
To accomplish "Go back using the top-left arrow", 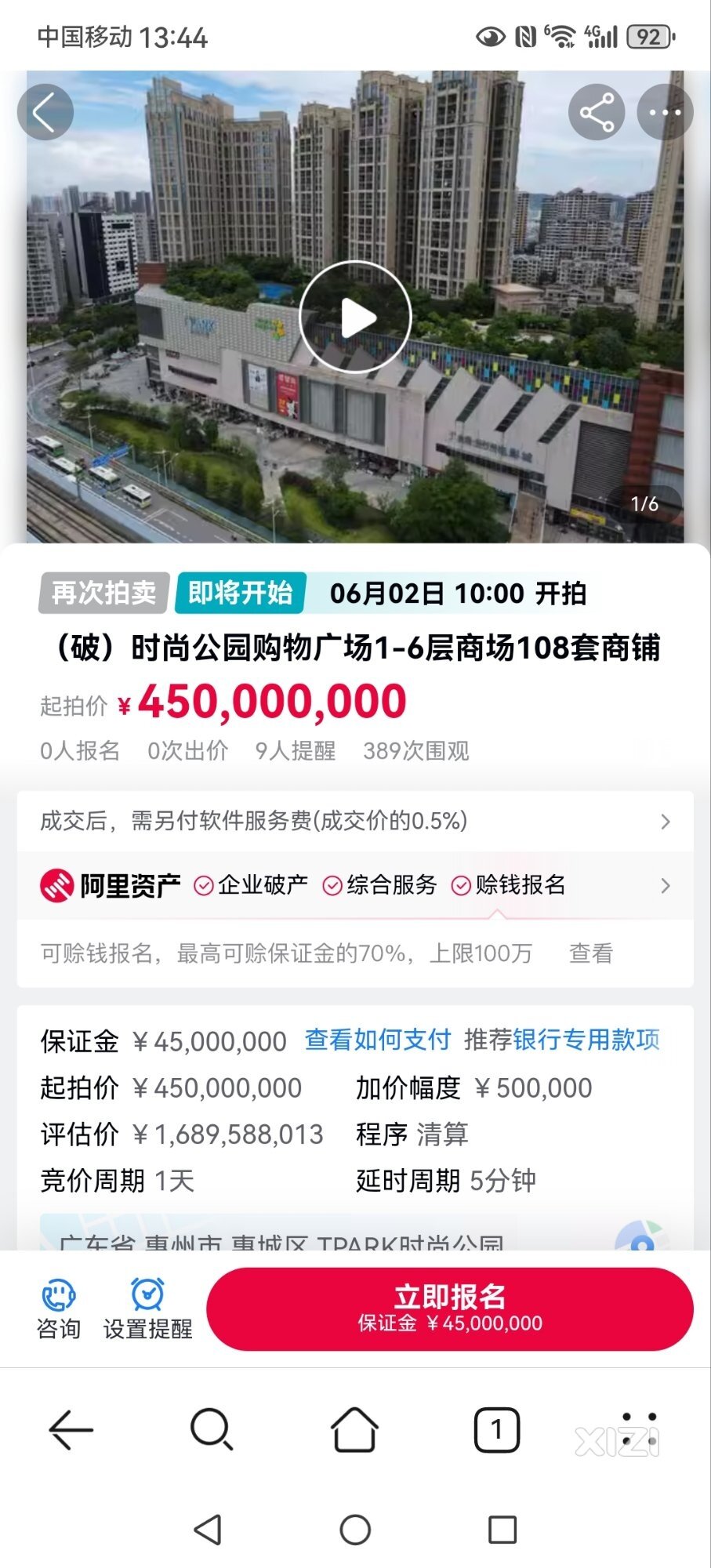I will [45, 112].
